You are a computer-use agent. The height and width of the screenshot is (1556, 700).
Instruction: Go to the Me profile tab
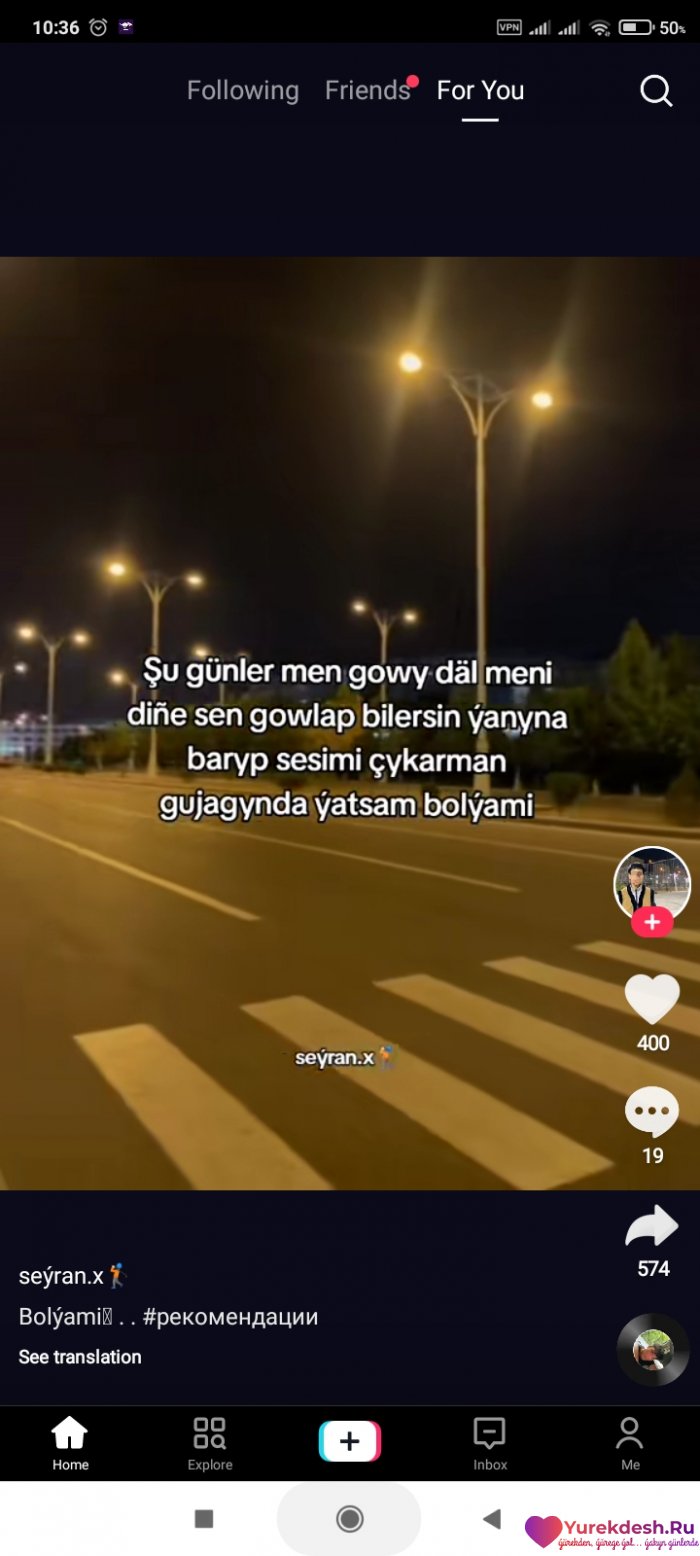point(630,1443)
